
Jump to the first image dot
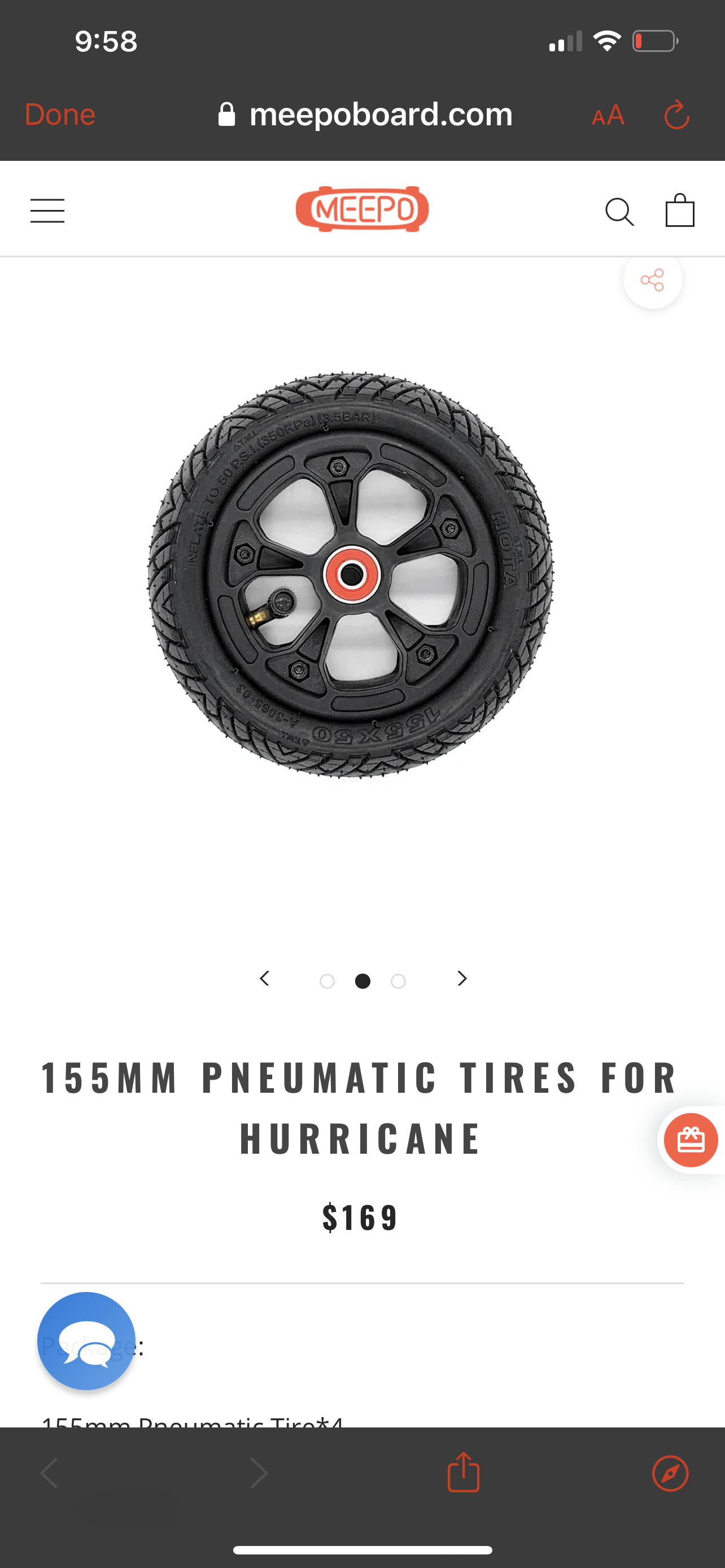tap(327, 980)
